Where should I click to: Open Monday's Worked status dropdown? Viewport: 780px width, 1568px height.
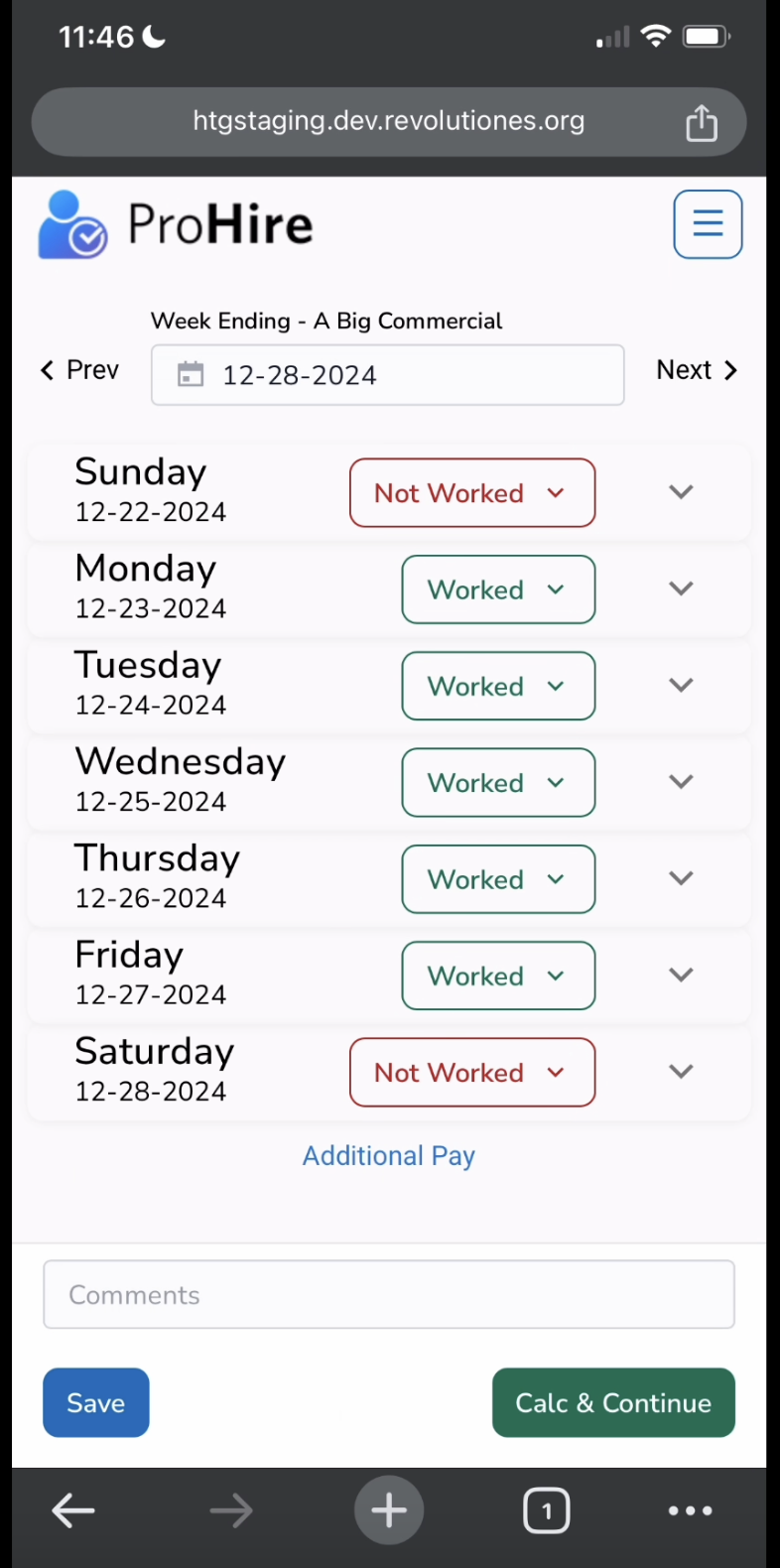(x=498, y=589)
